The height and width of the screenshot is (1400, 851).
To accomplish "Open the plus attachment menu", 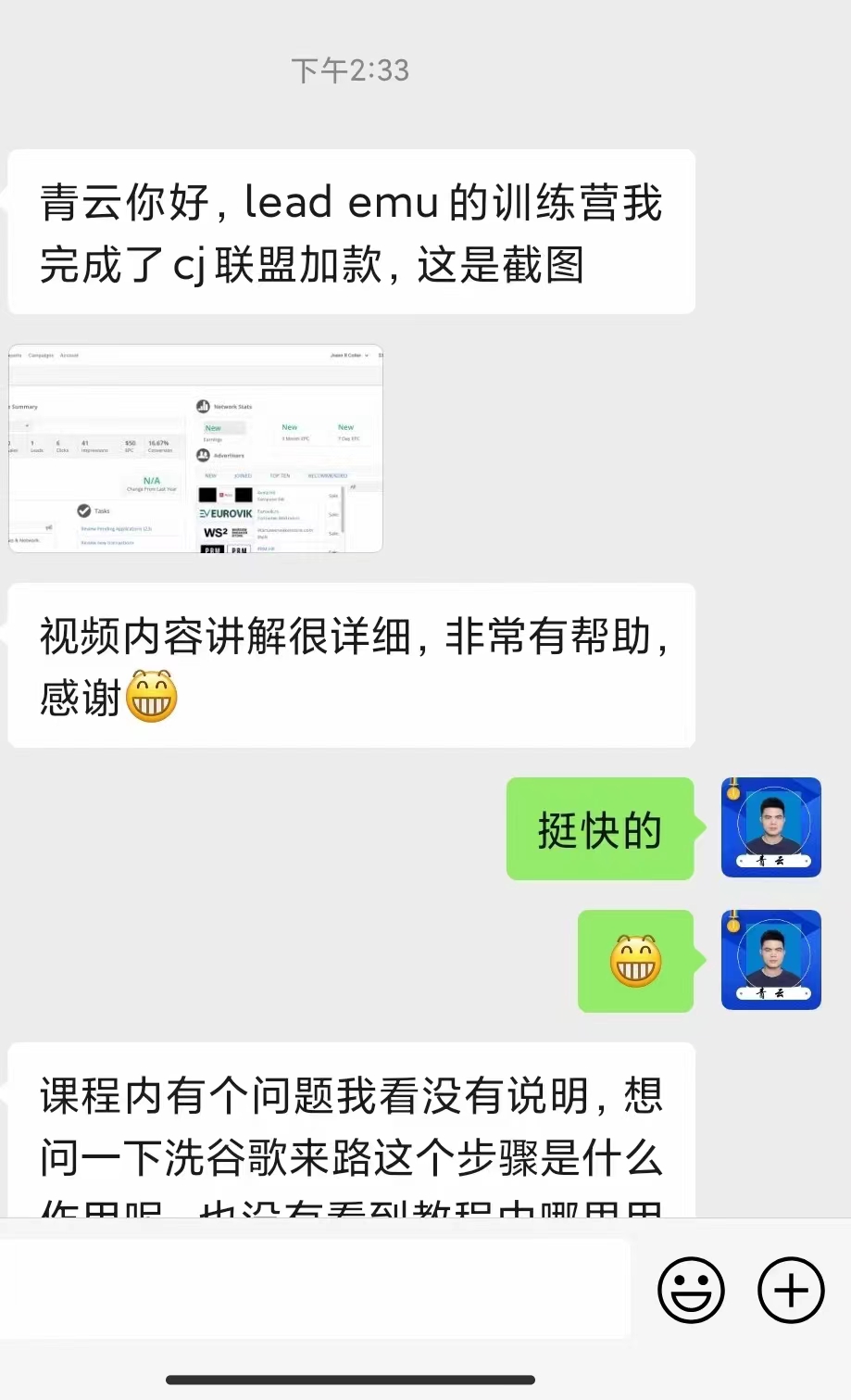I will 790,1290.
